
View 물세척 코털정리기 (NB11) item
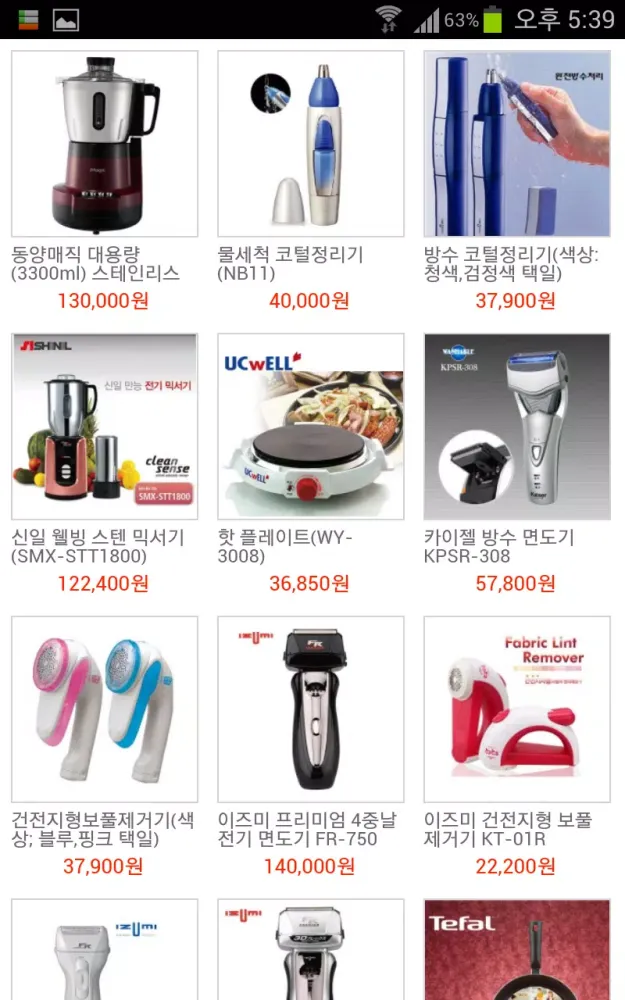coord(310,144)
